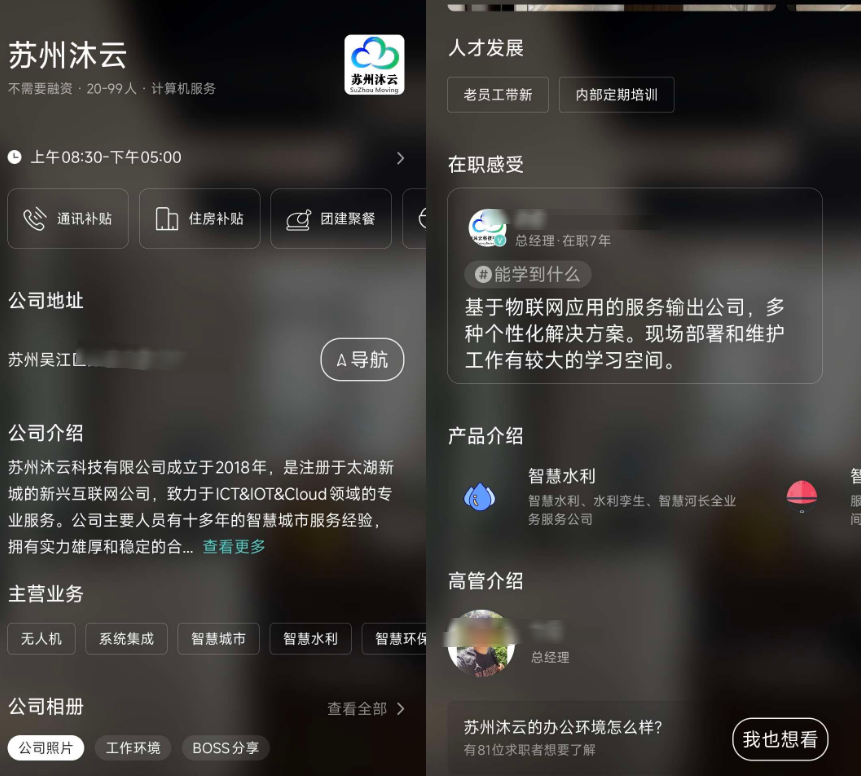Select the 住房补贴 benefit chip
Viewport: 861px width, 776px height.
(x=200, y=218)
